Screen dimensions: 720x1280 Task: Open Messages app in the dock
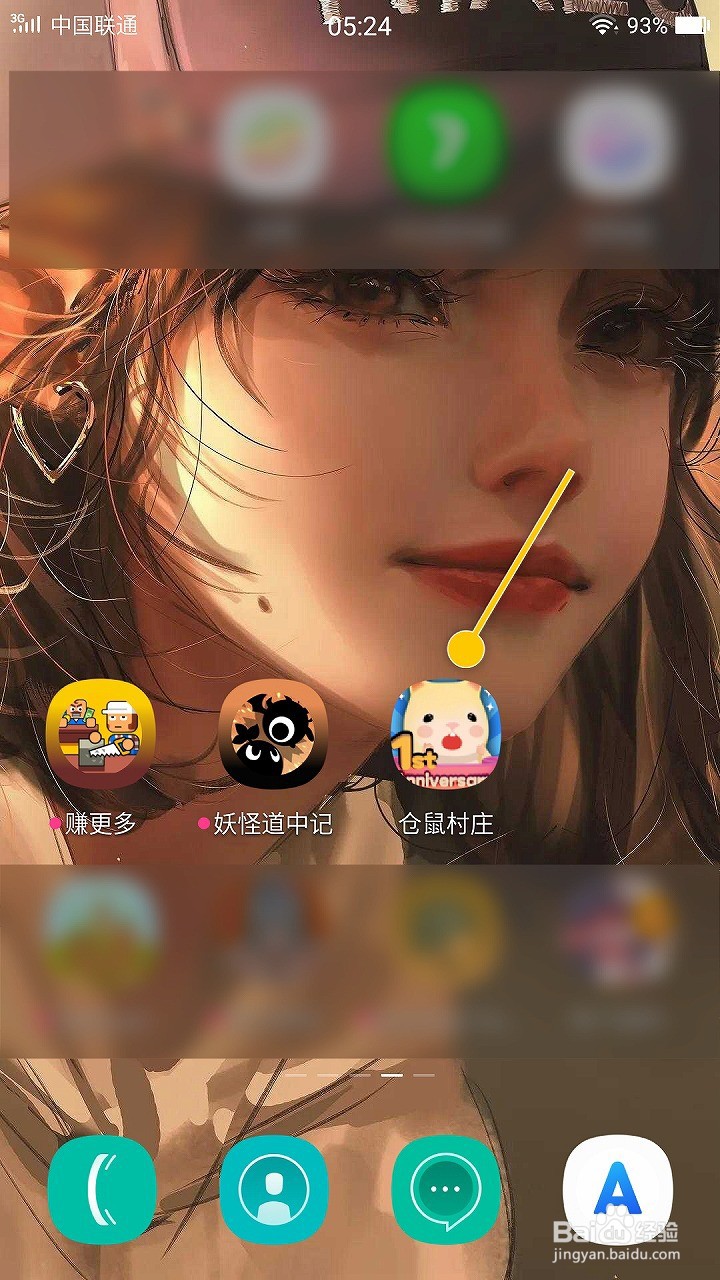coord(445,1190)
